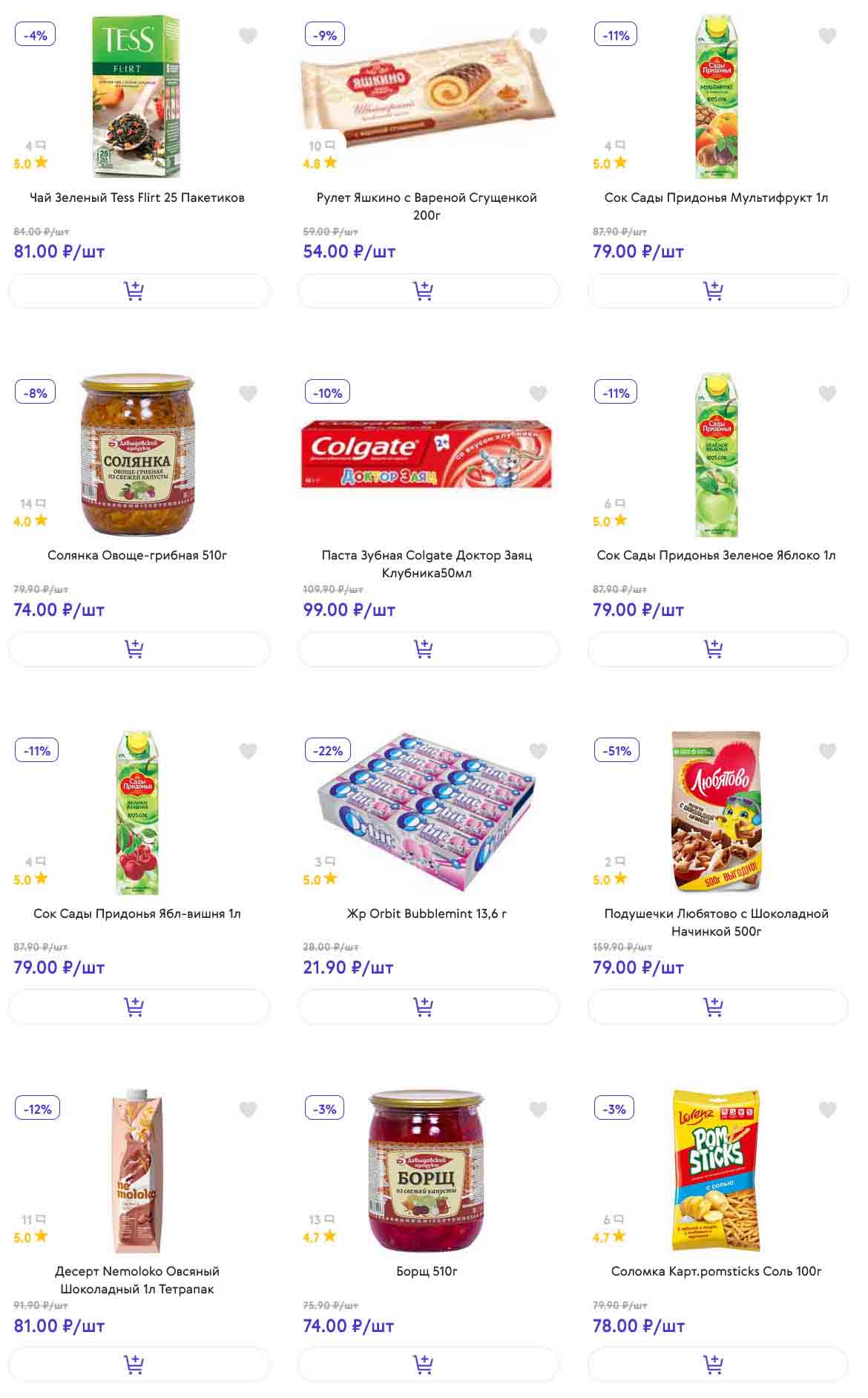This screenshot has width=868, height=1398.
Task: Save Tess Flirt tea to favorites
Action: tap(248, 36)
